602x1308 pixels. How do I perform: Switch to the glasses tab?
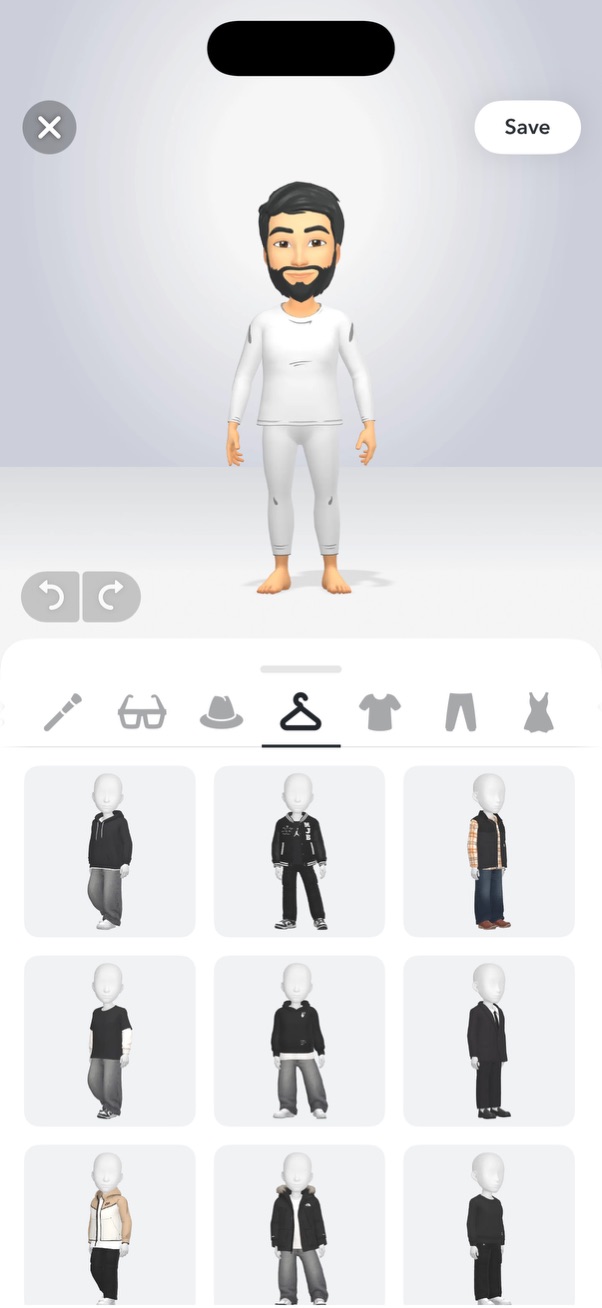pos(142,712)
